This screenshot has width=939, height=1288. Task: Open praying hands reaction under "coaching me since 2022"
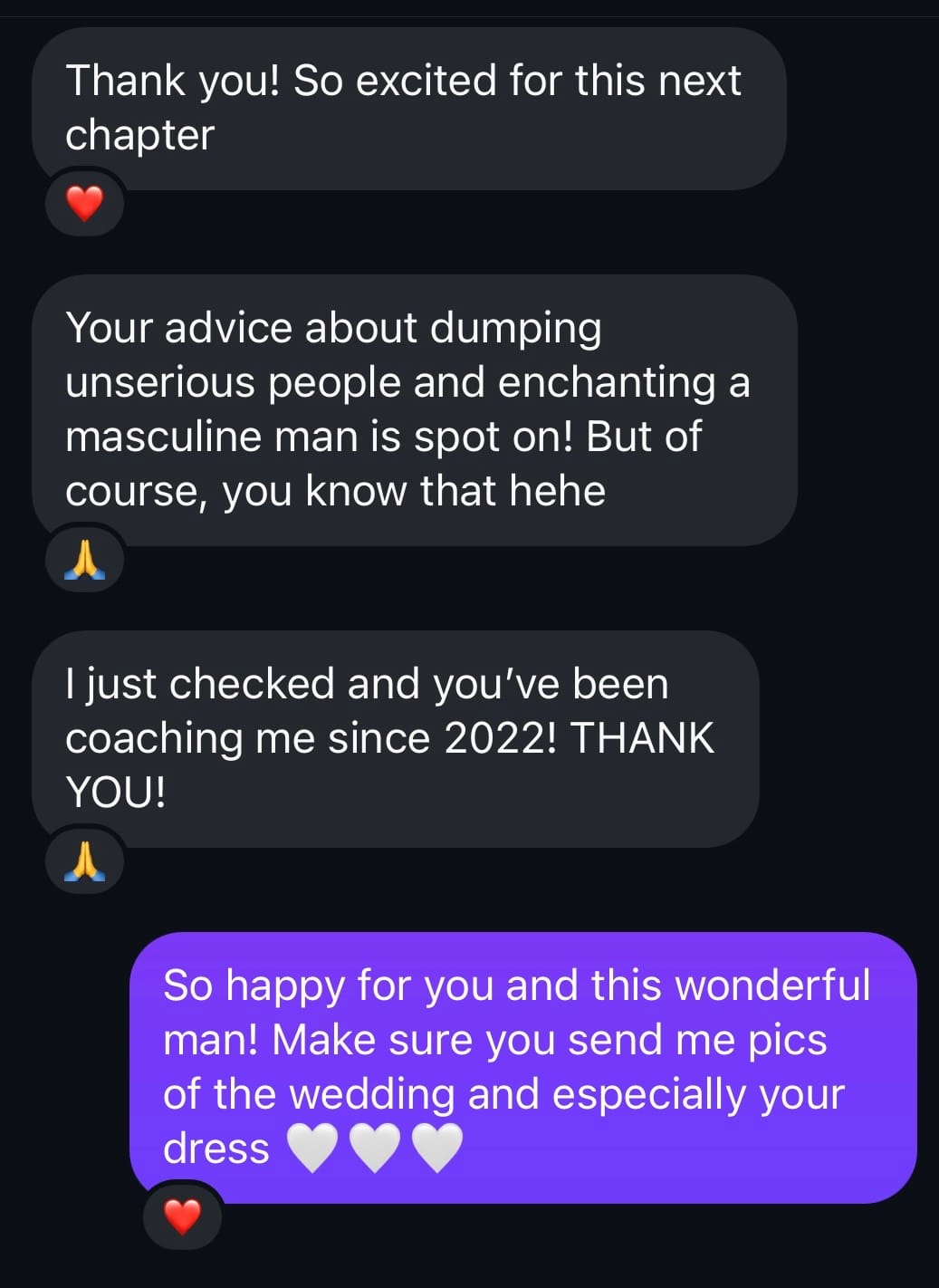(x=85, y=861)
